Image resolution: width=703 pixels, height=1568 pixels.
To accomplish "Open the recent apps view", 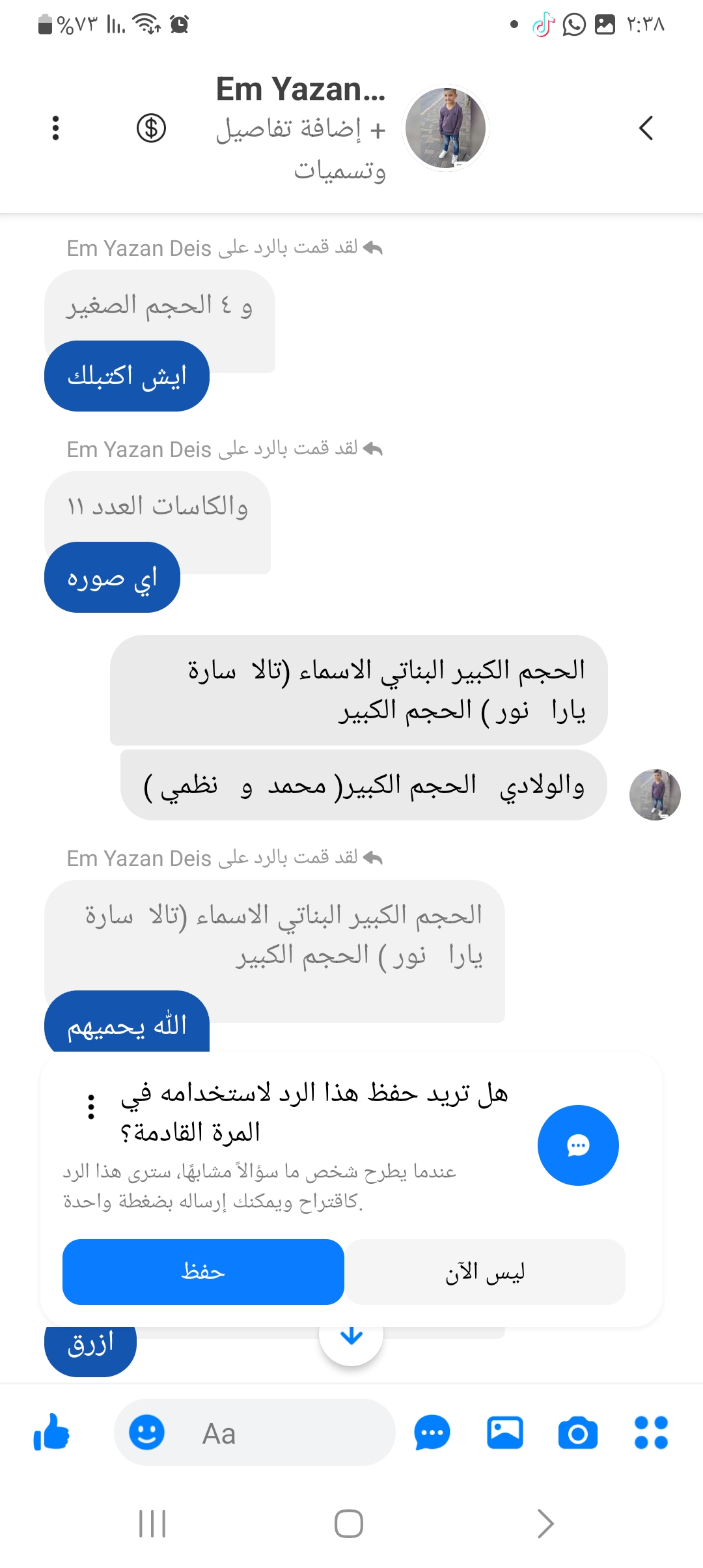I will 153,1523.
